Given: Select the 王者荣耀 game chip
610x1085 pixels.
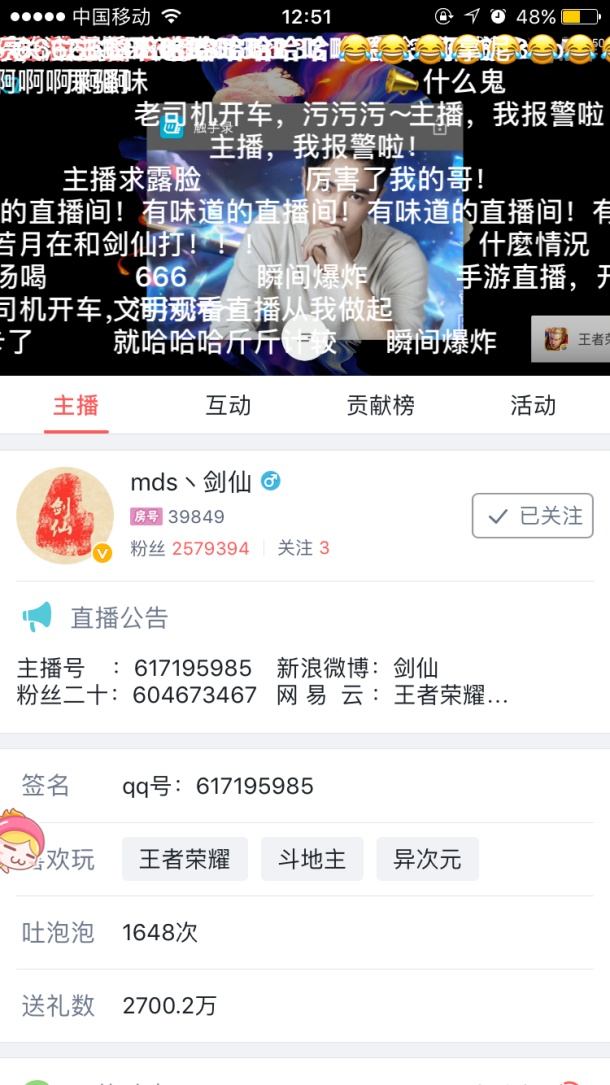Looking at the screenshot, I should click(185, 859).
